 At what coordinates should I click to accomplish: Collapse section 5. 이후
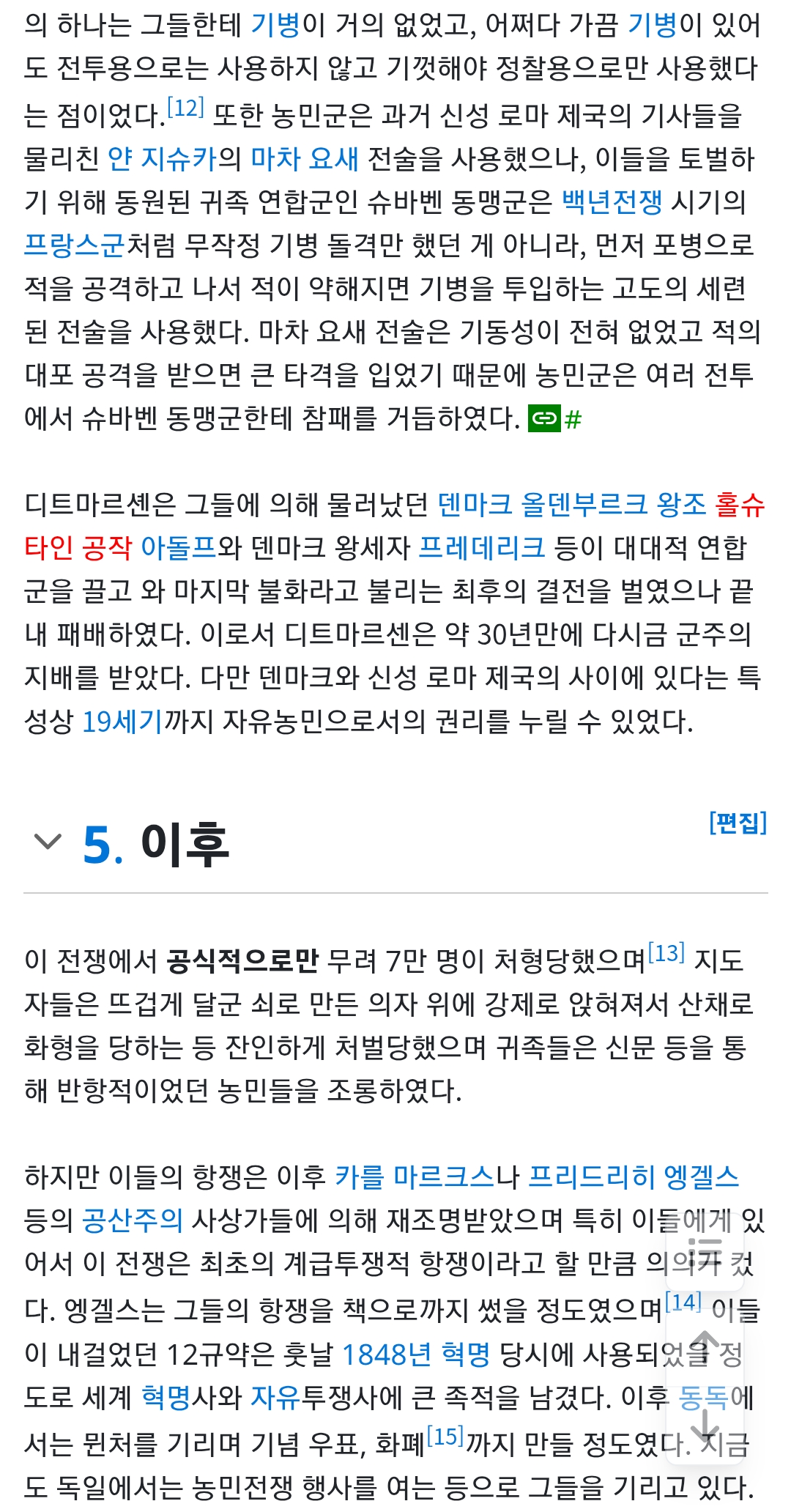point(48,842)
